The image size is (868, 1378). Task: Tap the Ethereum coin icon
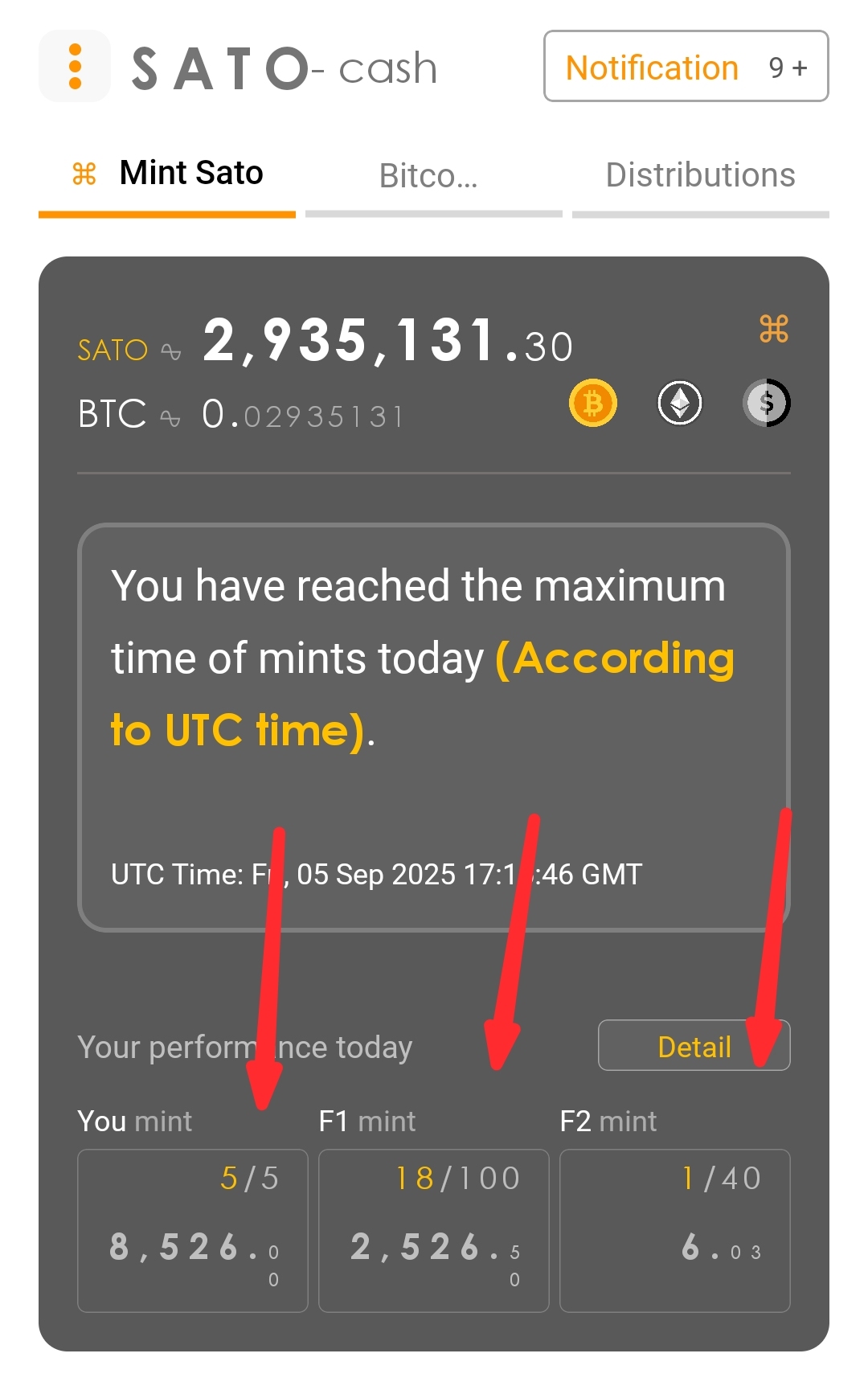pos(680,403)
